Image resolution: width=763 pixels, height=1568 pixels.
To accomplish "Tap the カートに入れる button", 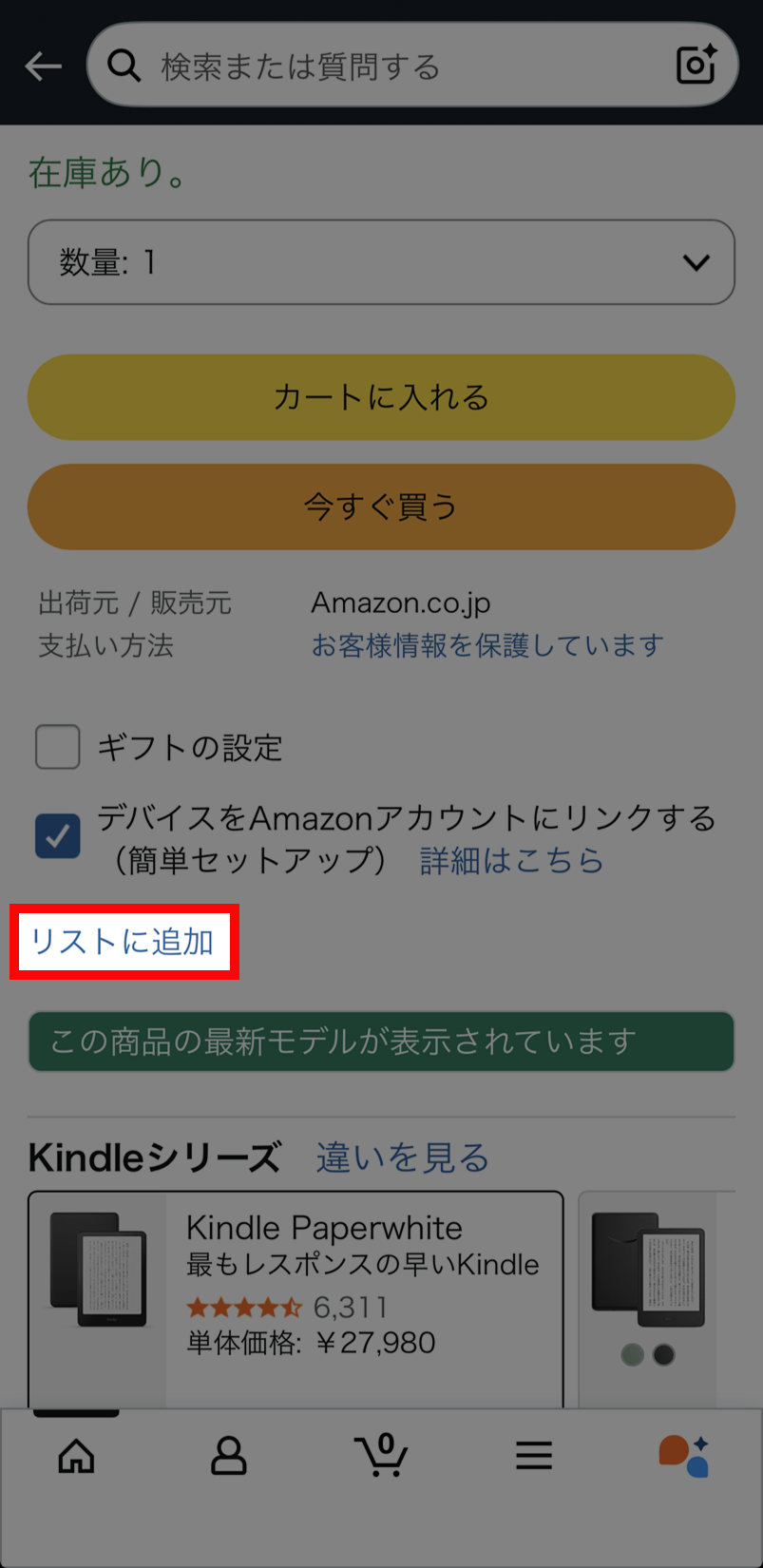I will (381, 398).
